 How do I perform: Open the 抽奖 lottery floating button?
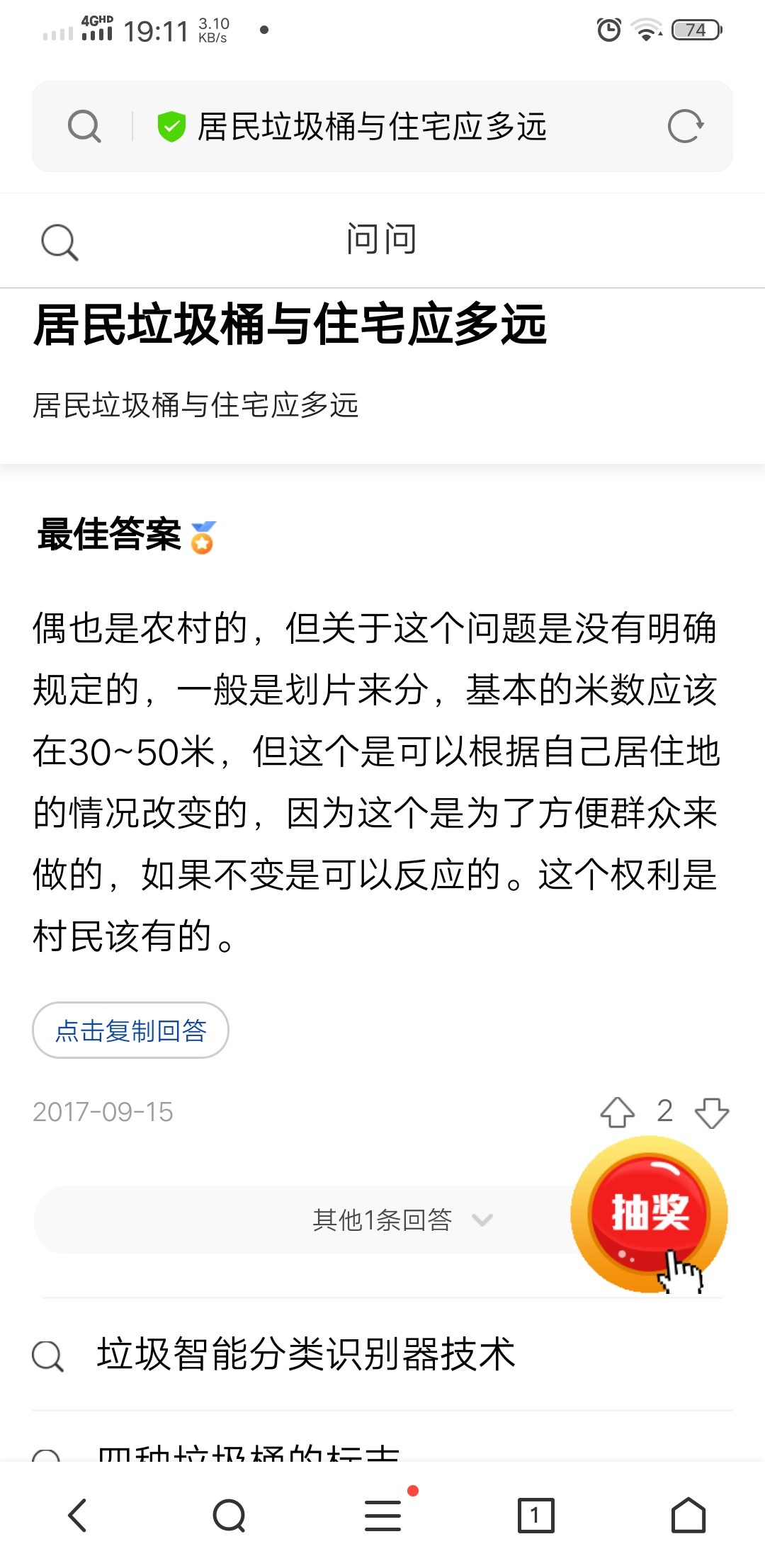click(649, 1214)
